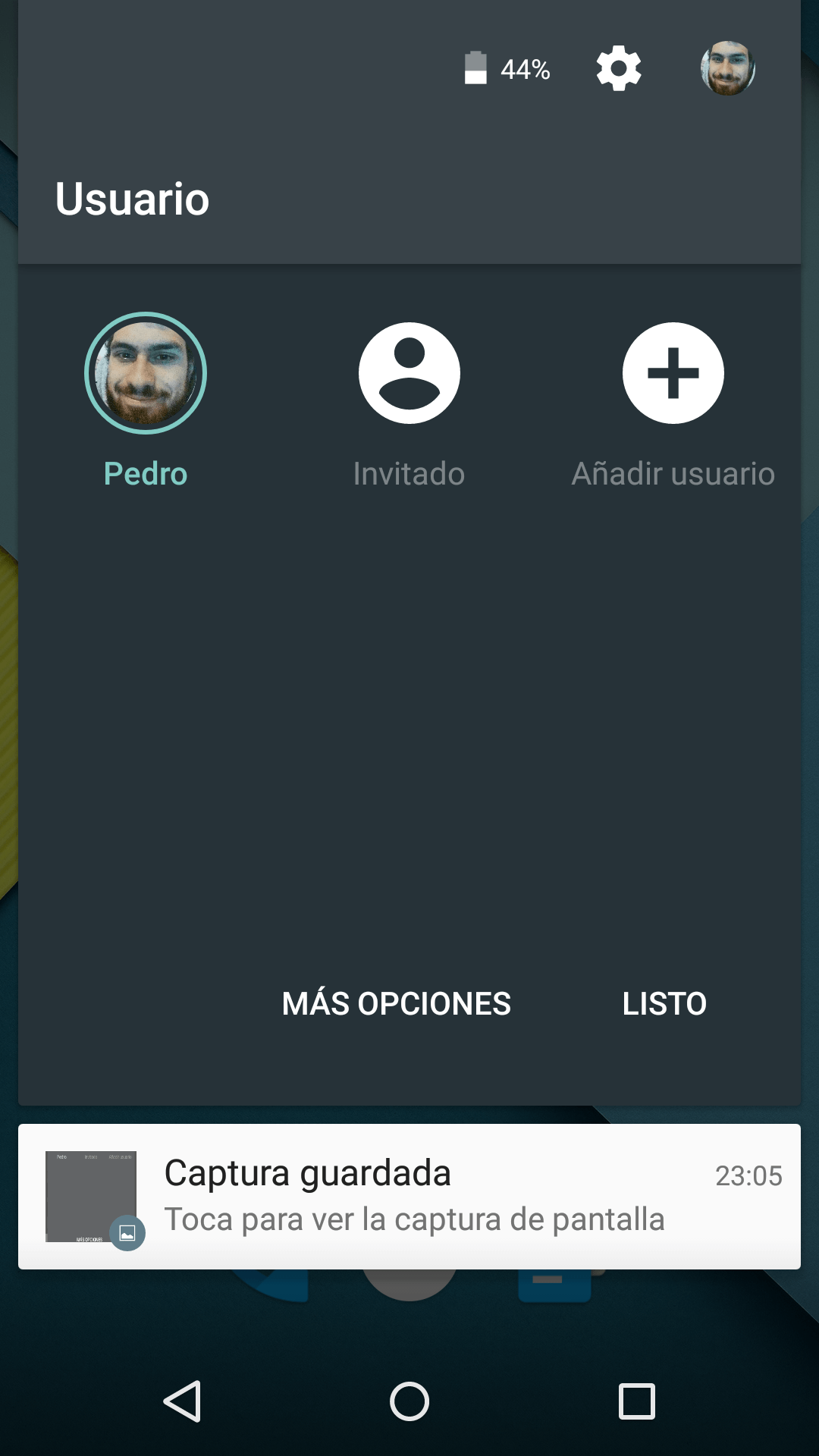Open MÁS OPCIONES

pos(397,1003)
